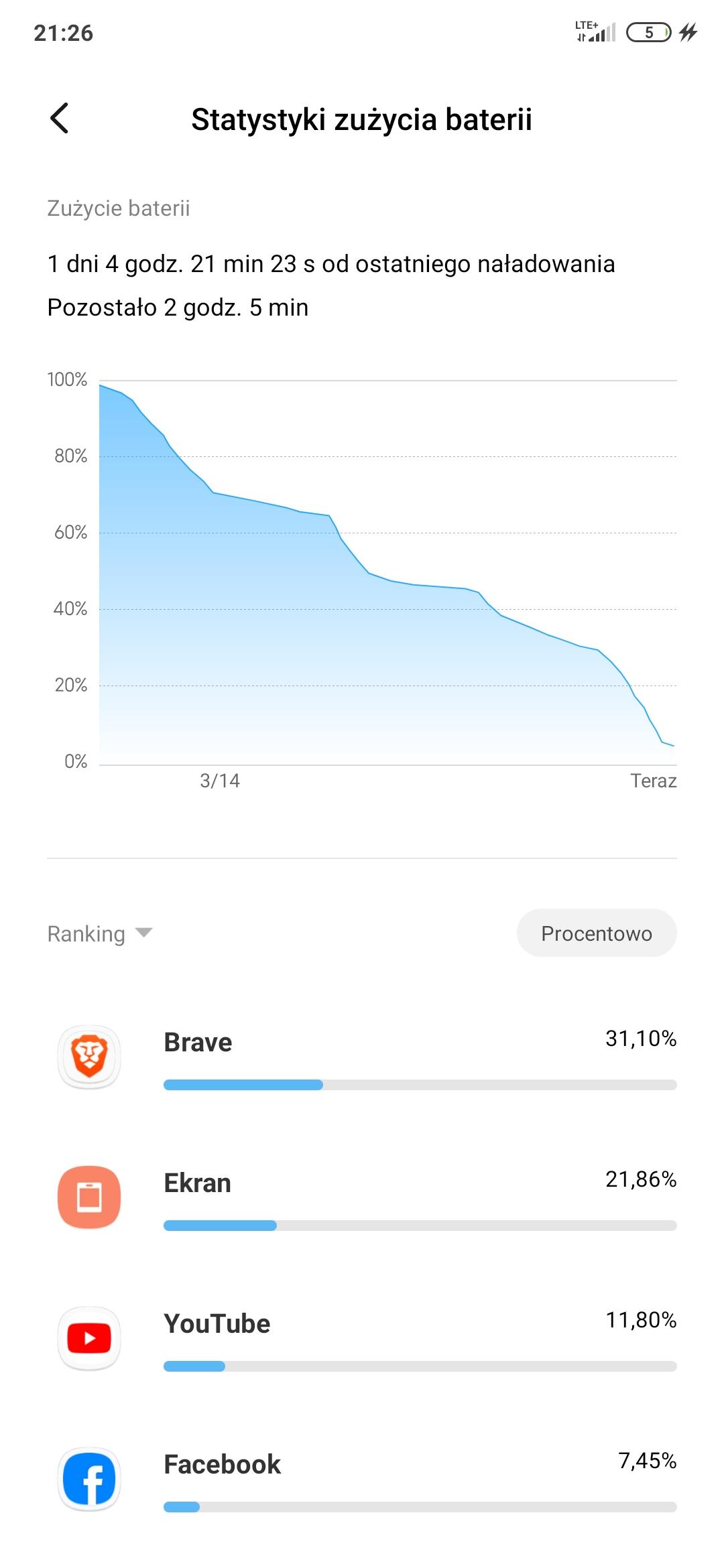This screenshot has width=724, height=1568.
Task: Expand the Ranking dropdown
Action: (101, 933)
